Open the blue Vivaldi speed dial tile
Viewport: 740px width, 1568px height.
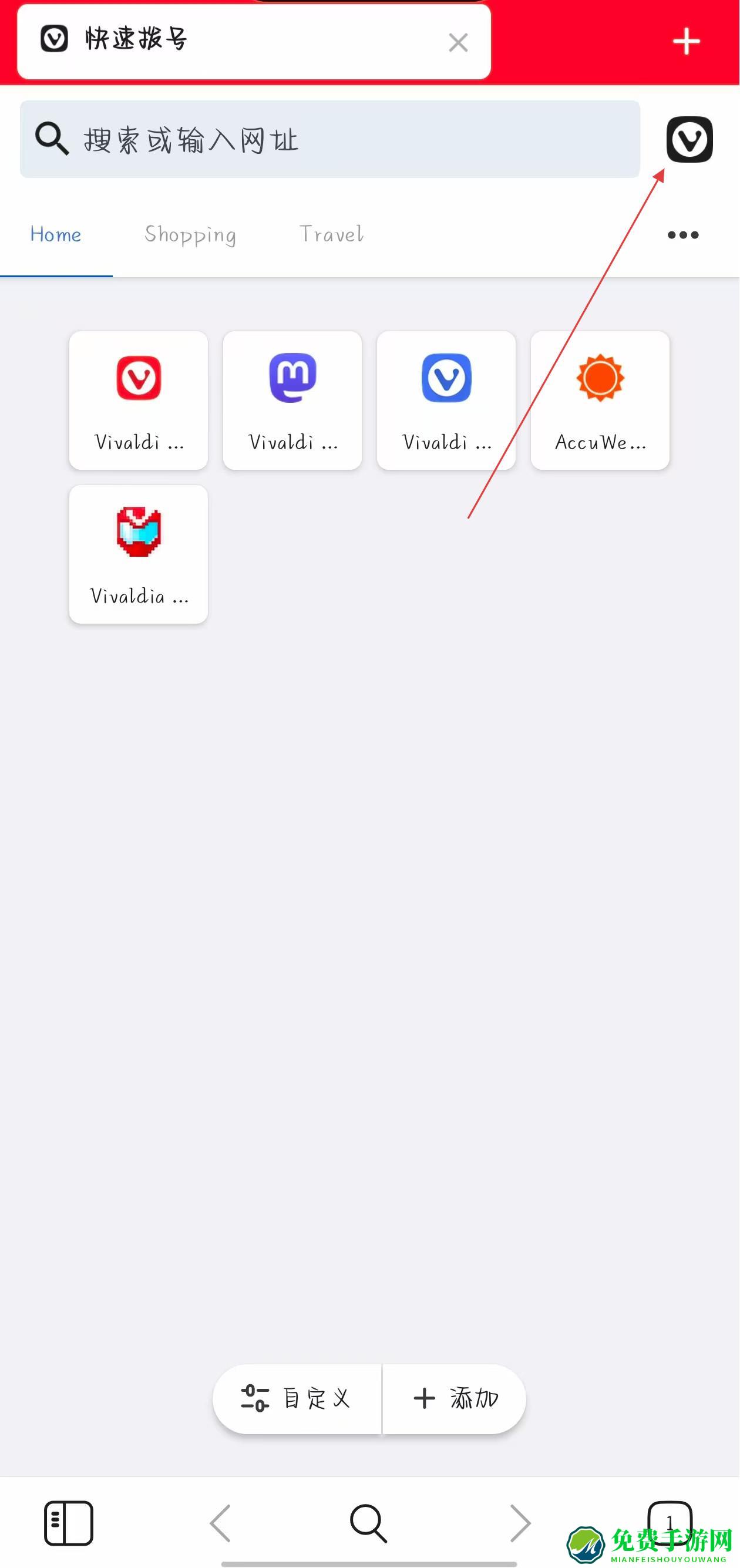[446, 400]
